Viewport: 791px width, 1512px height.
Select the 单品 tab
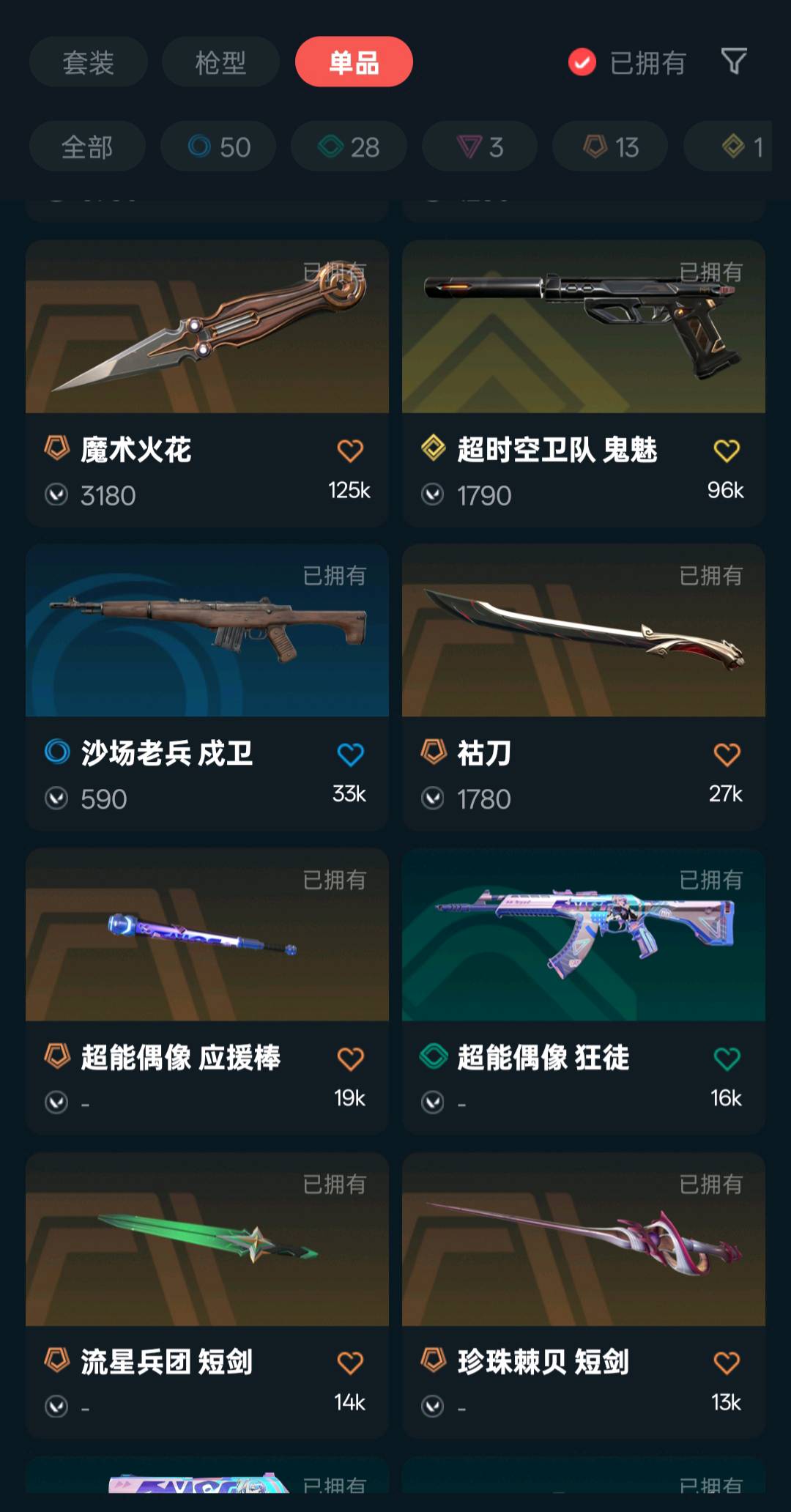354,62
